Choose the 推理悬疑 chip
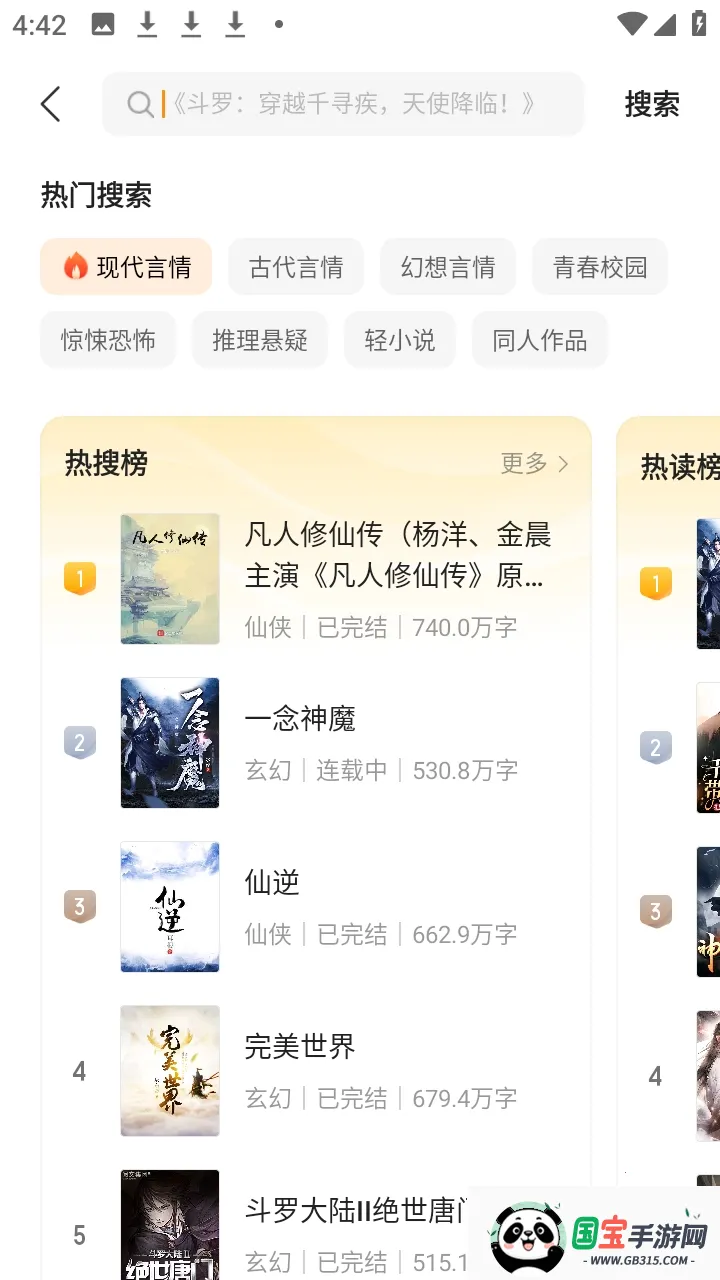720x1280 pixels. coord(260,340)
